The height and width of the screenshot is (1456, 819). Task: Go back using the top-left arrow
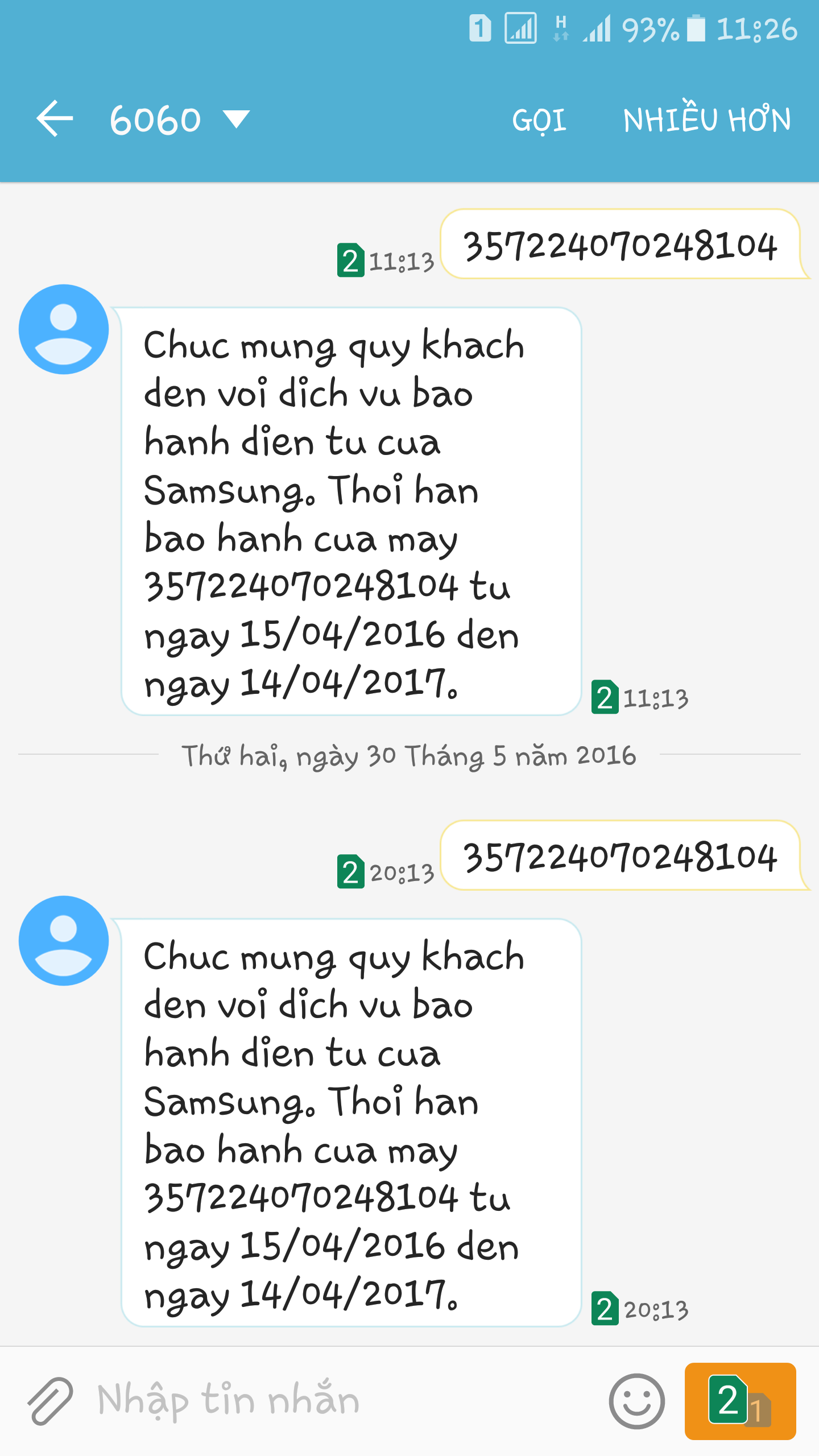pos(55,119)
